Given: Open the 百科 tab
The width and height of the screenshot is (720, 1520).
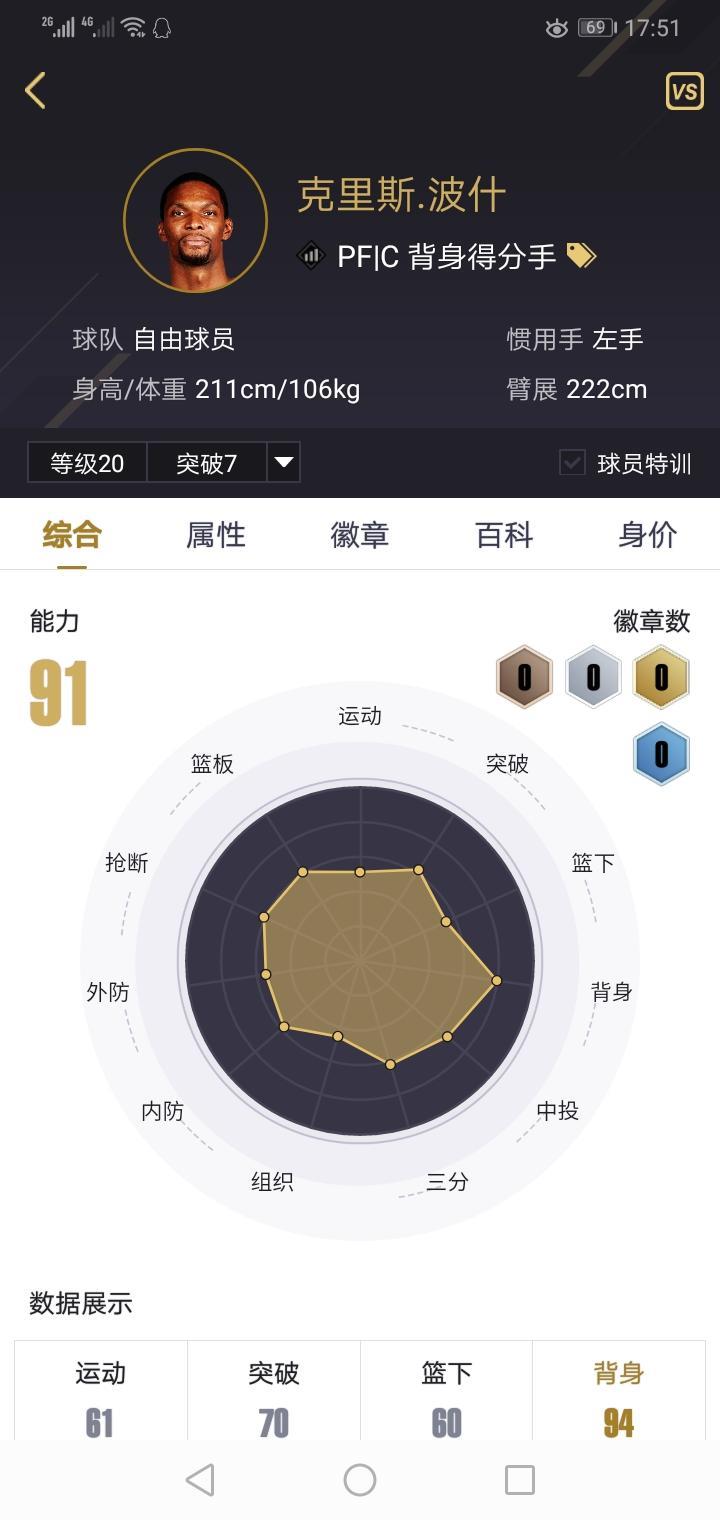Looking at the screenshot, I should 504,535.
